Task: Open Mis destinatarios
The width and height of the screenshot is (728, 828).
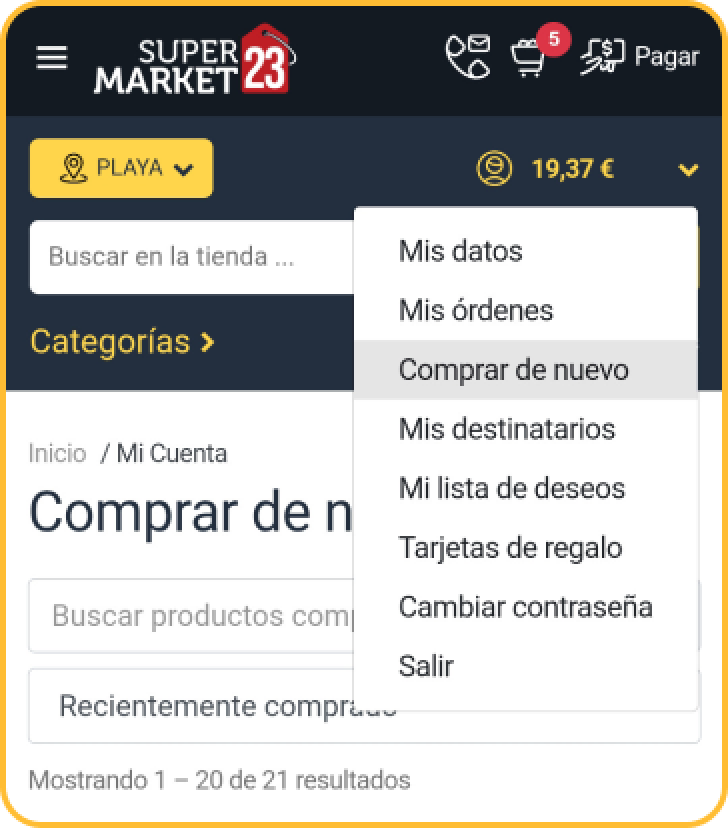Action: pos(506,429)
